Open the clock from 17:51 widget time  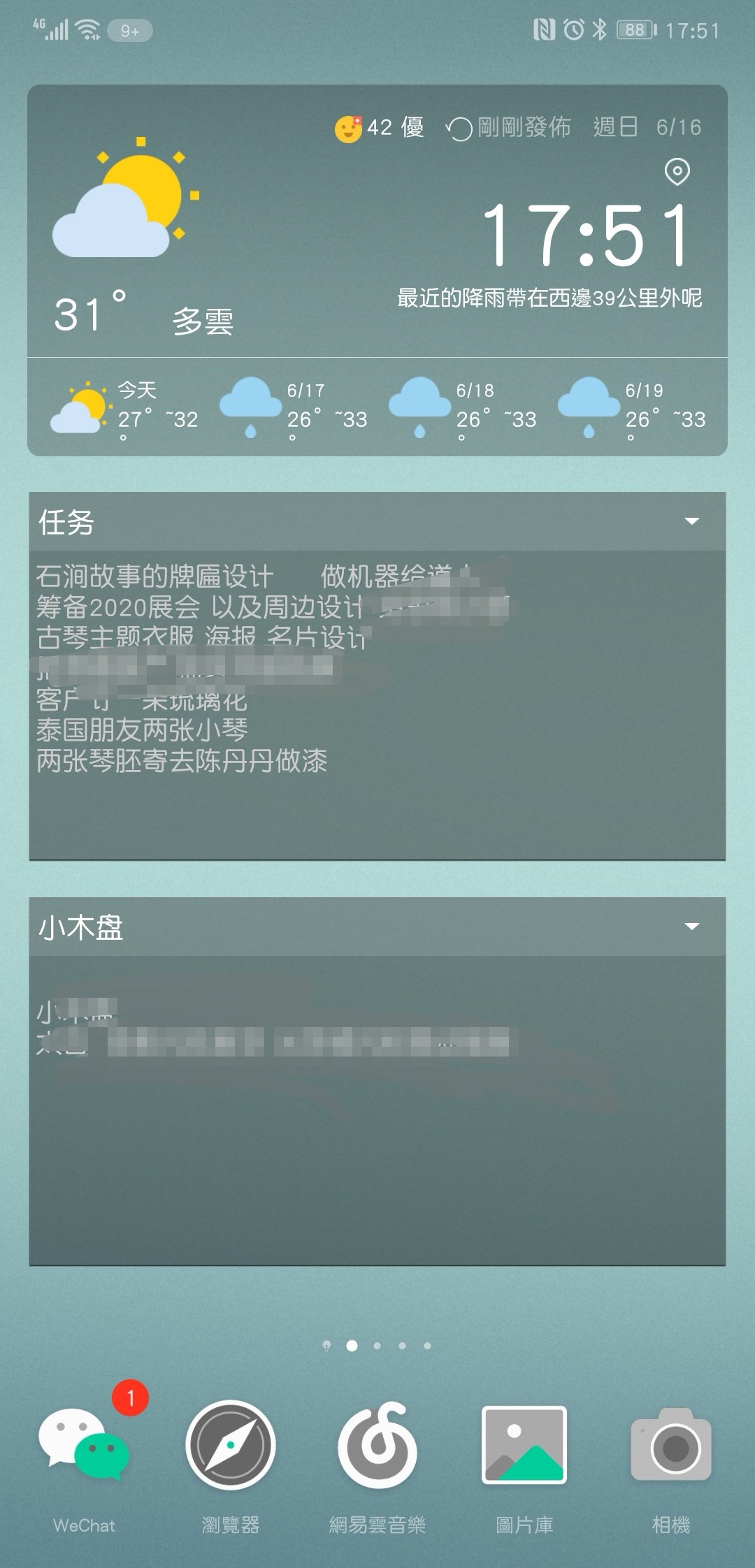[x=587, y=235]
